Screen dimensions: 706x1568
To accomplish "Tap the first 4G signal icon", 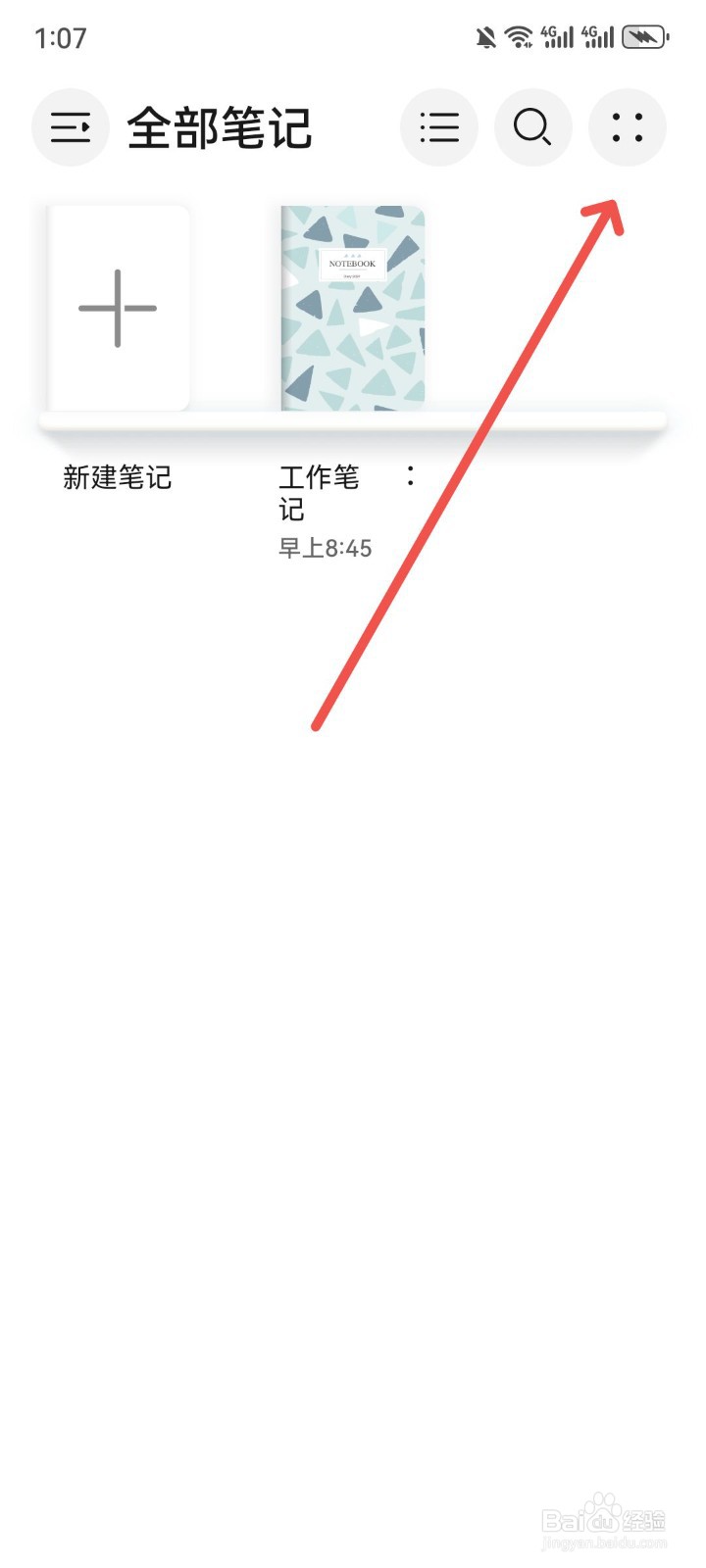I will 556,35.
